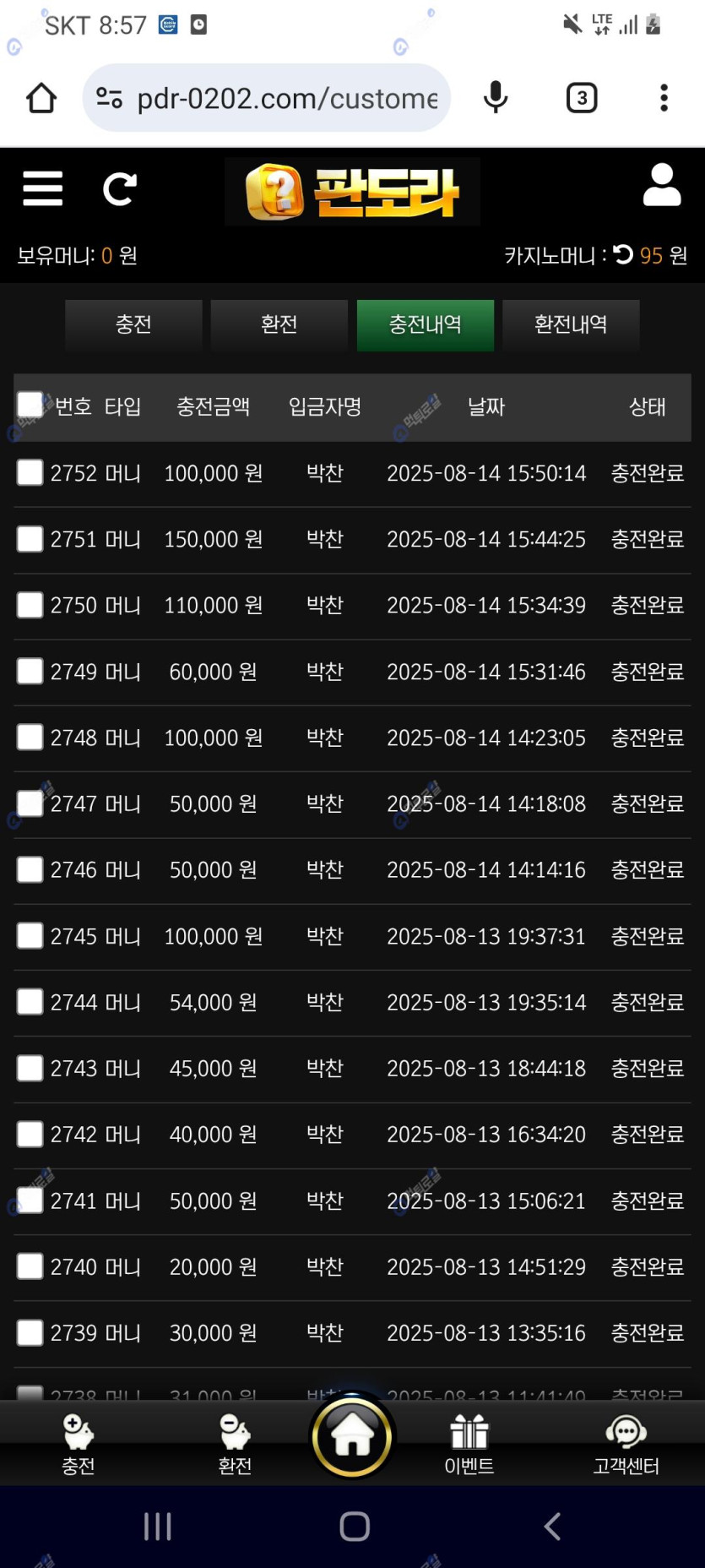705x1568 pixels.
Task: Switch to the 환전 tab
Action: point(279,324)
